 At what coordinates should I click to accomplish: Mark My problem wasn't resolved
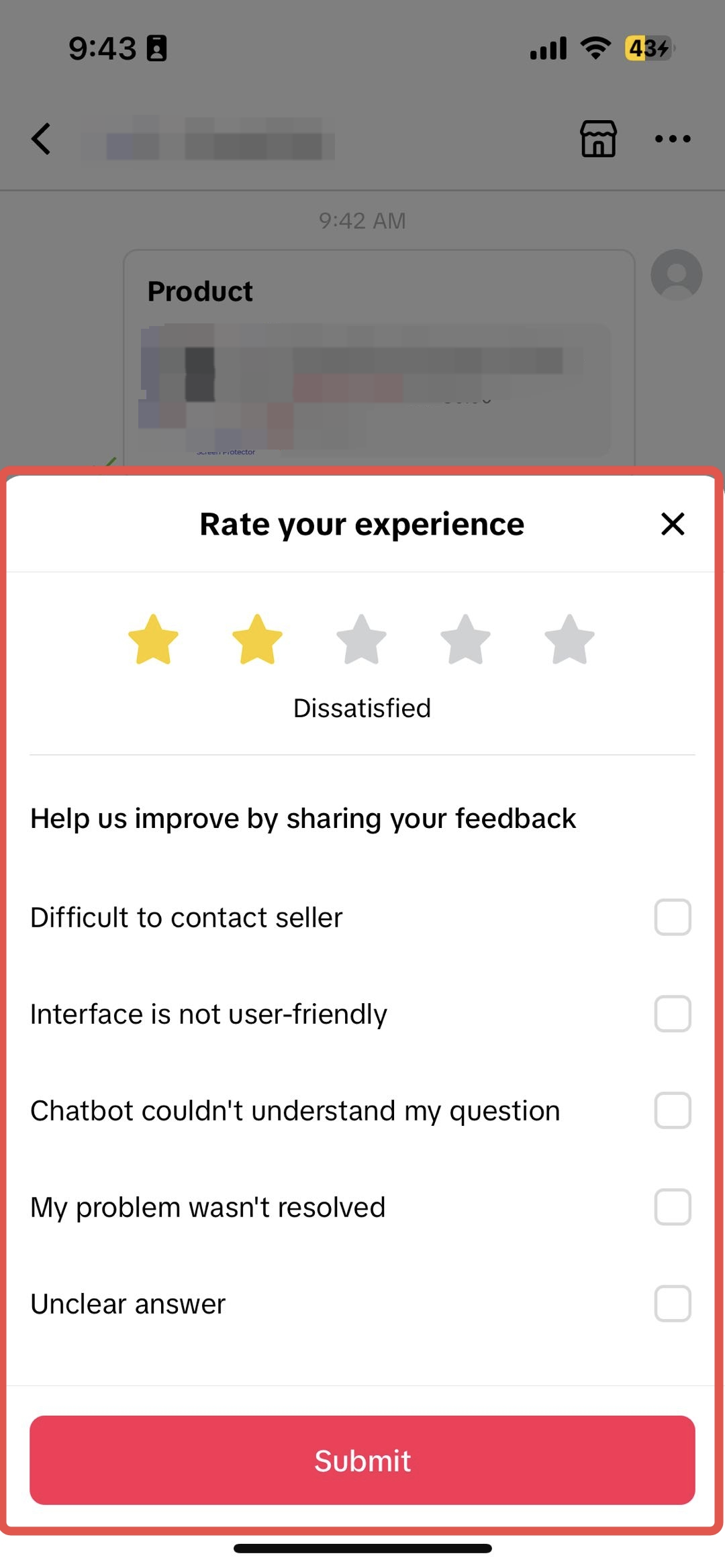click(x=672, y=1207)
